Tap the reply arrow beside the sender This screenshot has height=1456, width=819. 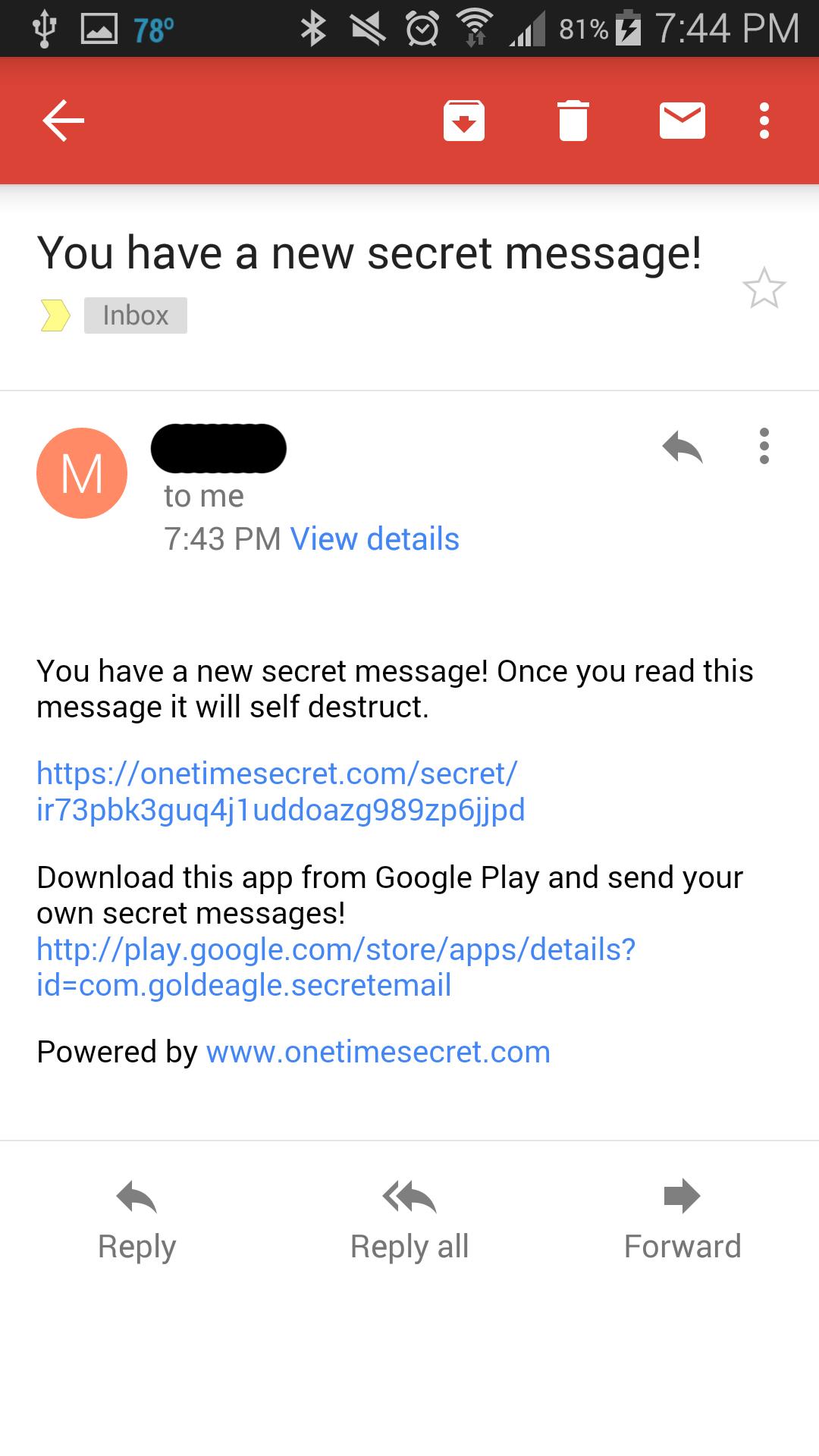coord(682,447)
